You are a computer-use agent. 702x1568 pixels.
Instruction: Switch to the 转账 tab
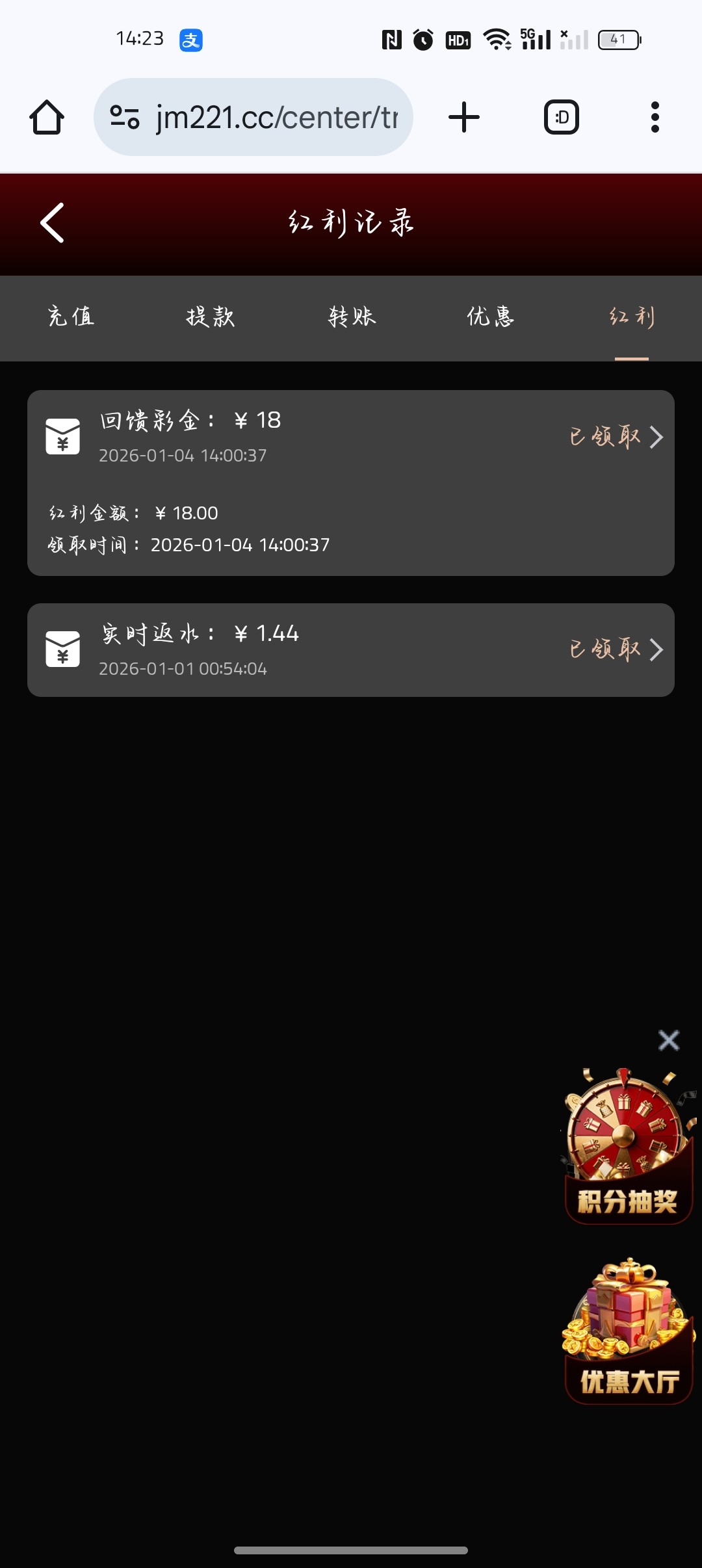[x=352, y=317]
